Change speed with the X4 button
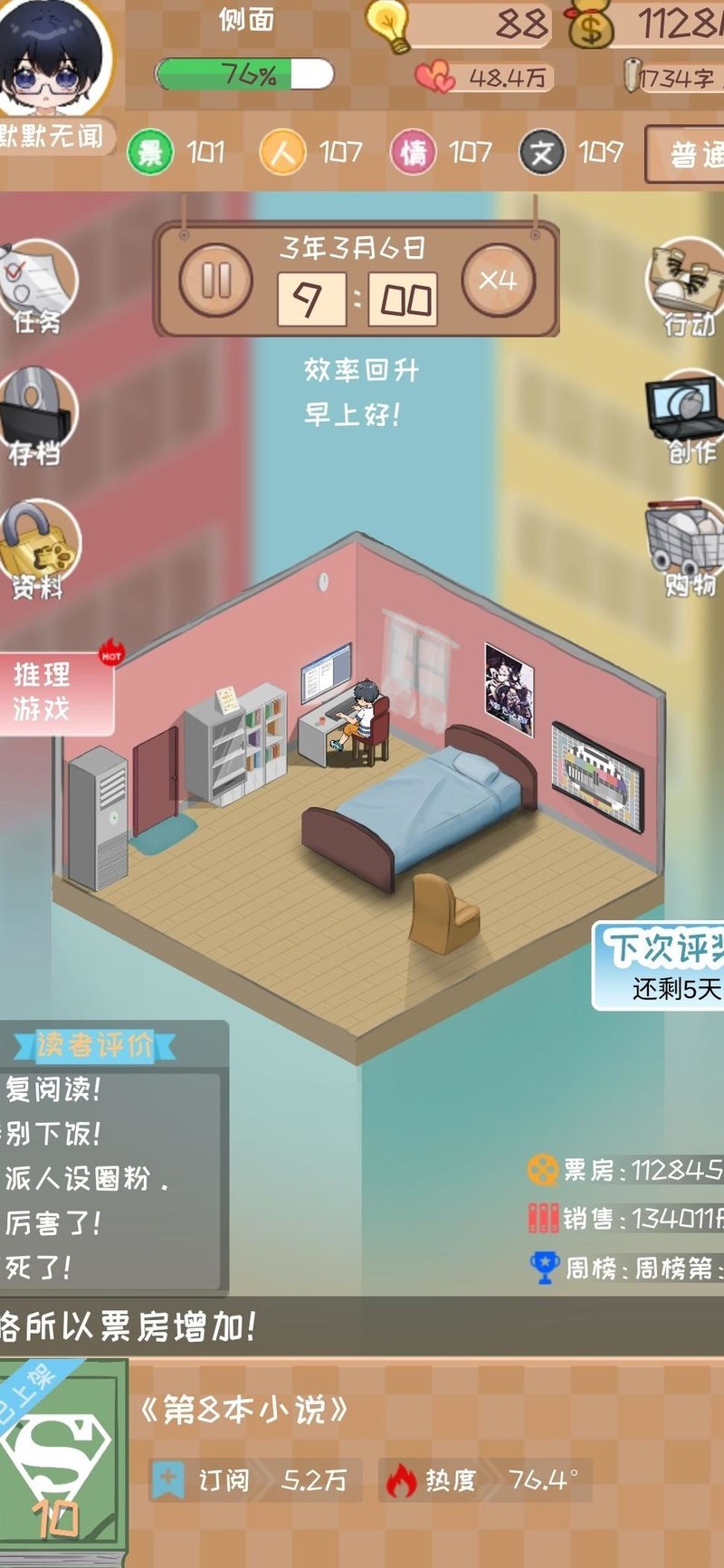The height and width of the screenshot is (1568, 724). pos(498,280)
